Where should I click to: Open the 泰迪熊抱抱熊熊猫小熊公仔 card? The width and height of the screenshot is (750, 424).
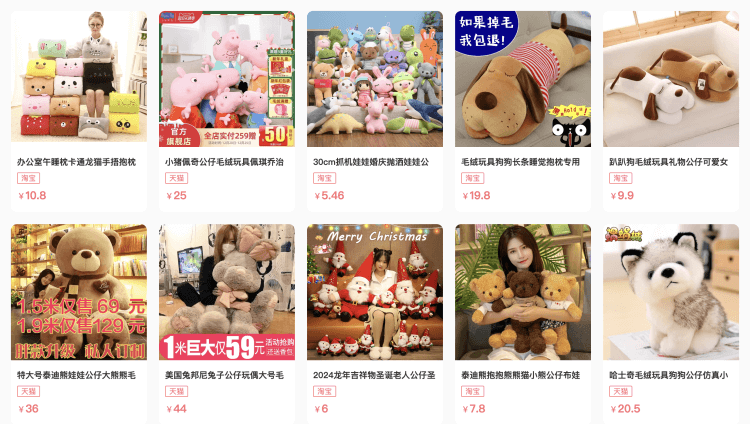pyautogui.click(x=523, y=292)
